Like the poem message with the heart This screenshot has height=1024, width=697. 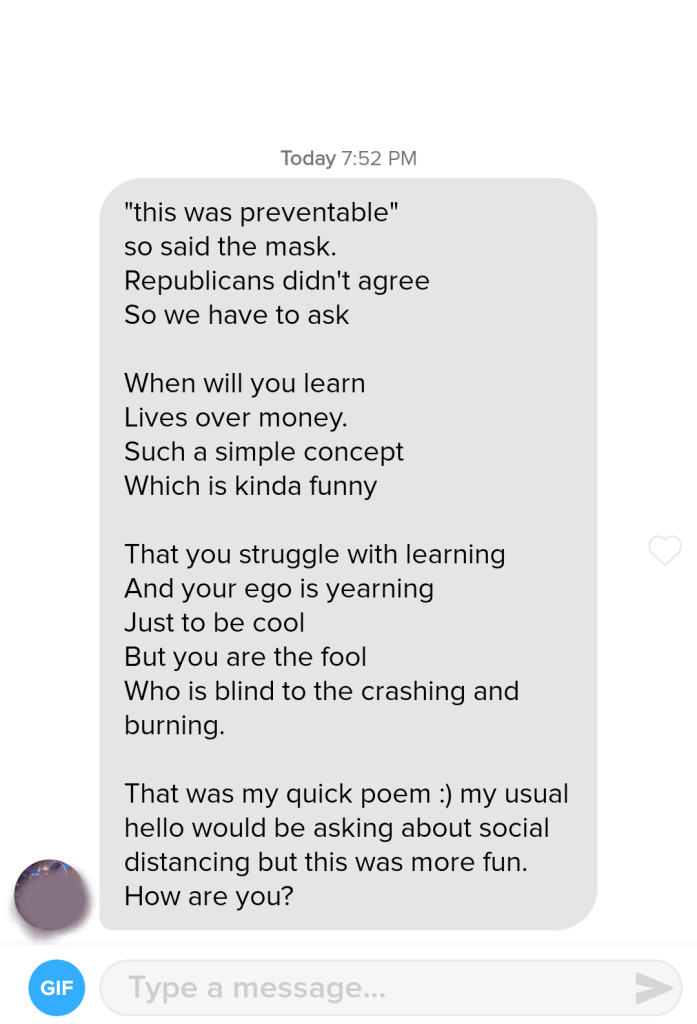pos(665,550)
